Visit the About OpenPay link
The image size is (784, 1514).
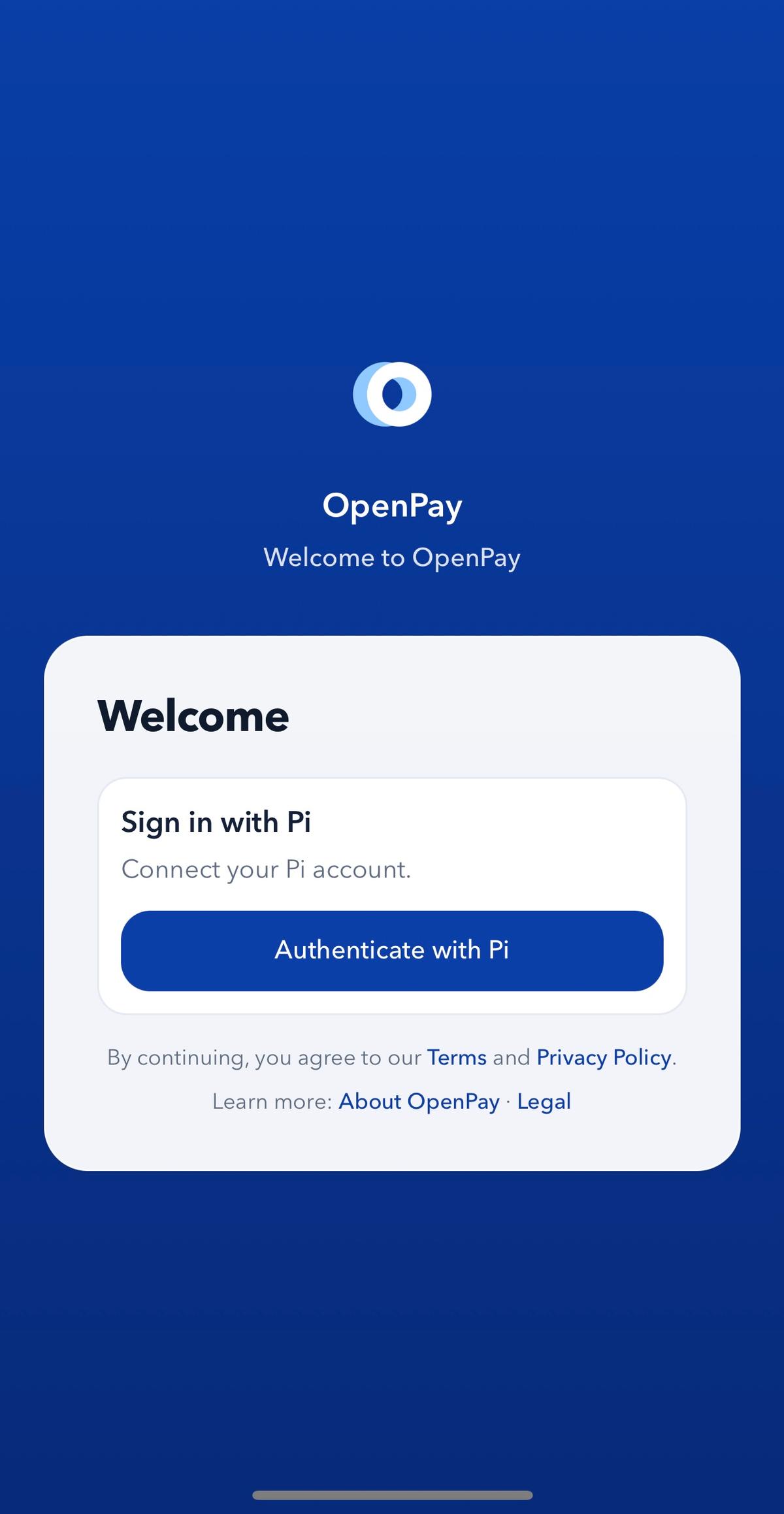coord(419,1102)
